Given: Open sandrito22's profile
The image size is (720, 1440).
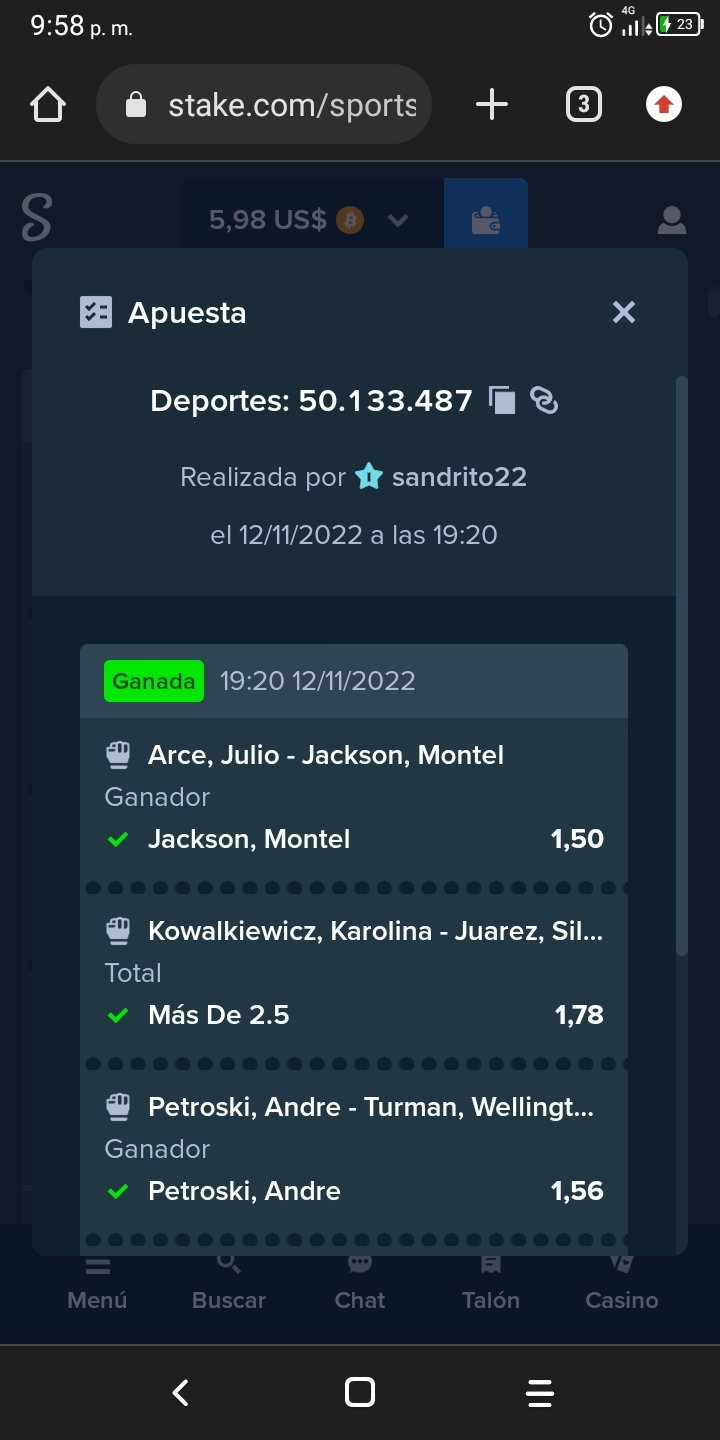Looking at the screenshot, I should (x=459, y=477).
